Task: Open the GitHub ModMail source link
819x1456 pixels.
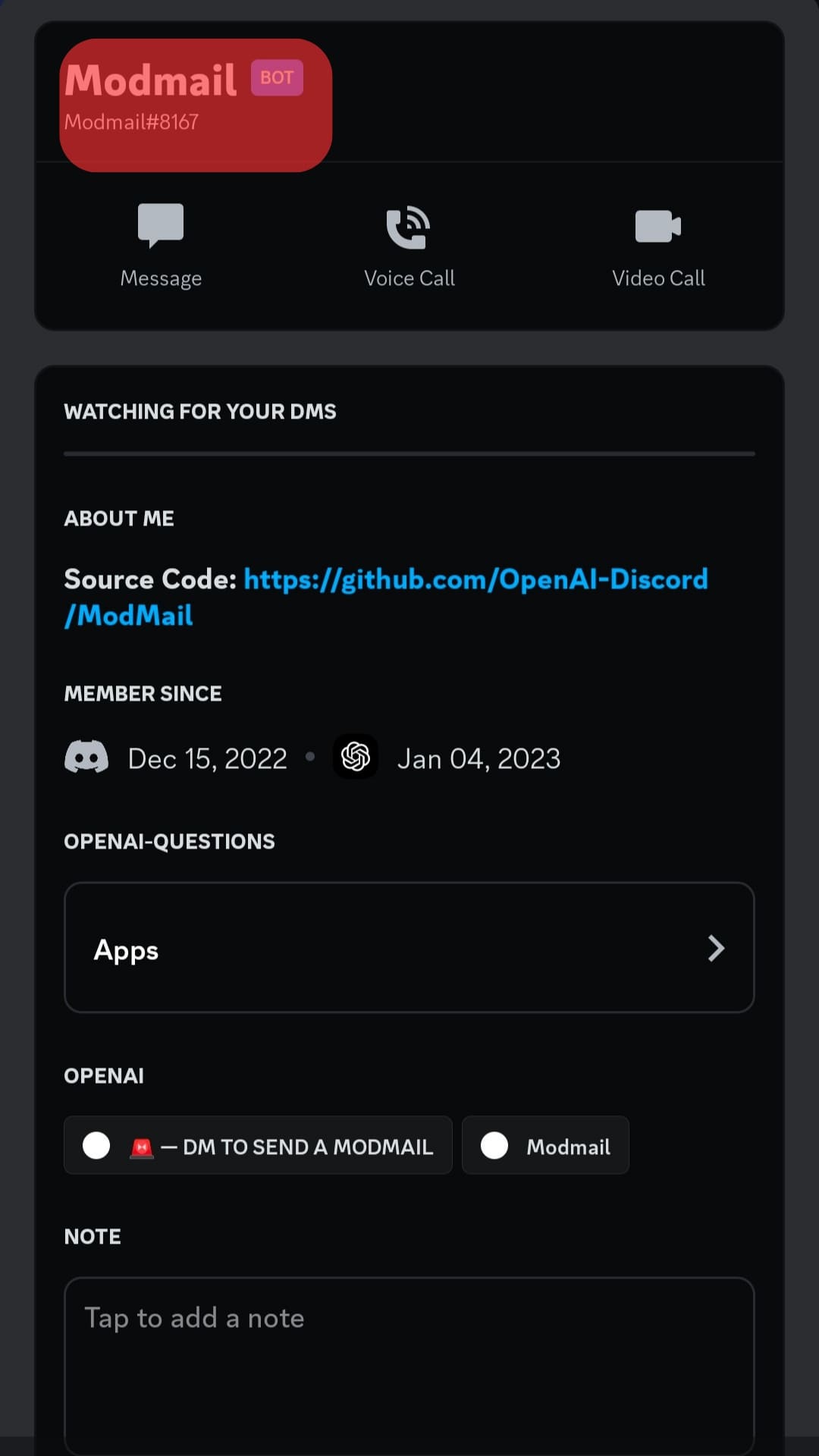Action: 475,579
